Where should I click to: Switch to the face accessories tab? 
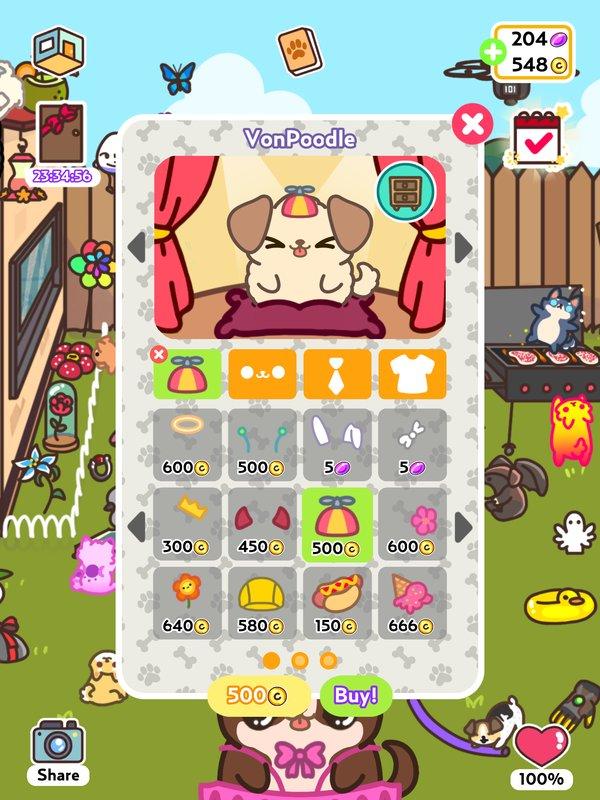[262, 375]
